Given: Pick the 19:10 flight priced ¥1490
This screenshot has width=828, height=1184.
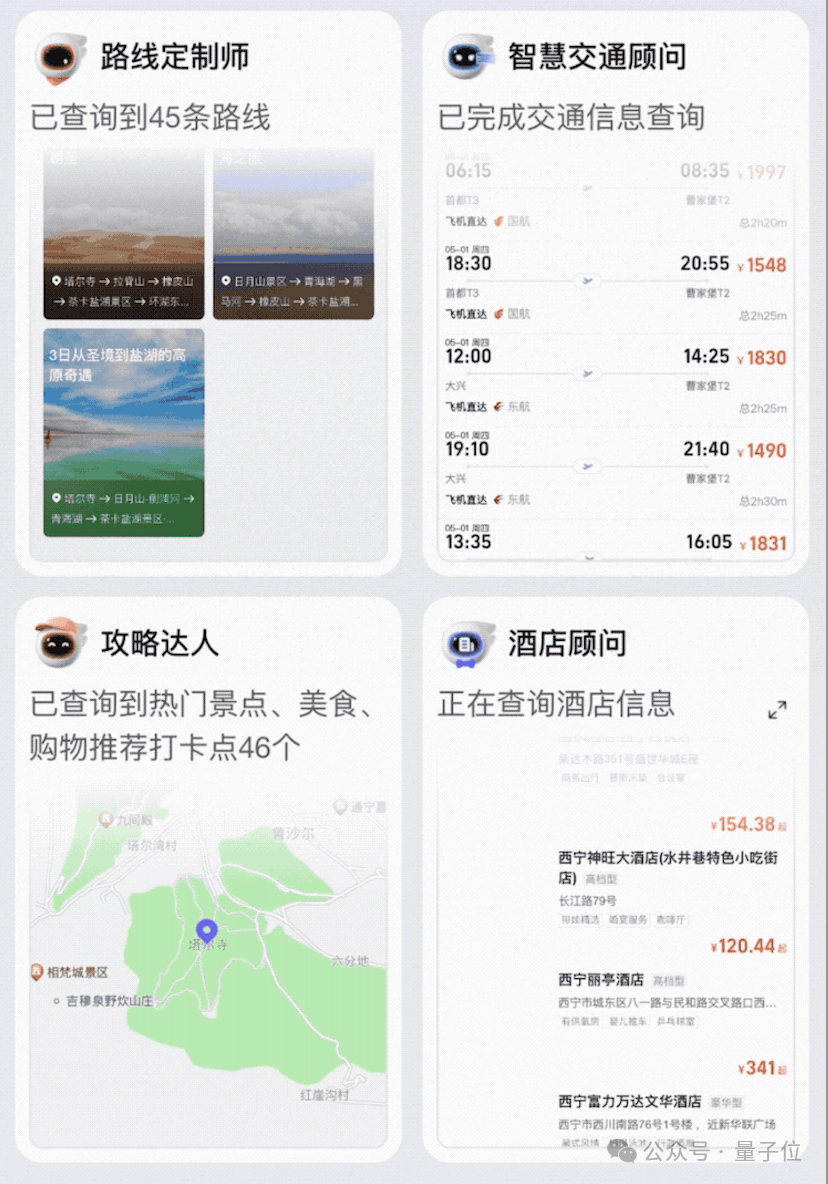Looking at the screenshot, I should point(615,463).
